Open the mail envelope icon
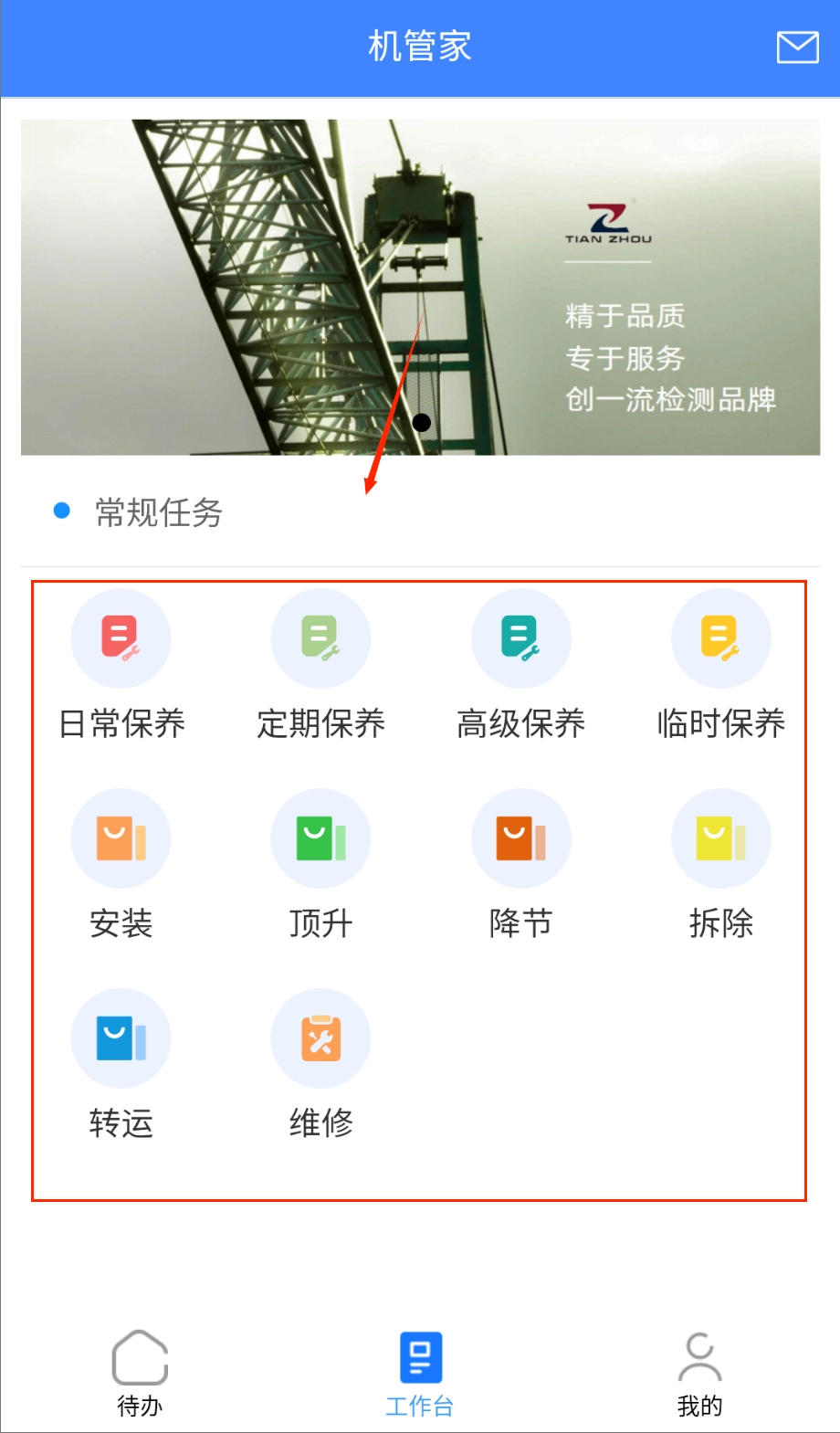Screen dimensions: 840x1433 pyautogui.click(x=797, y=47)
